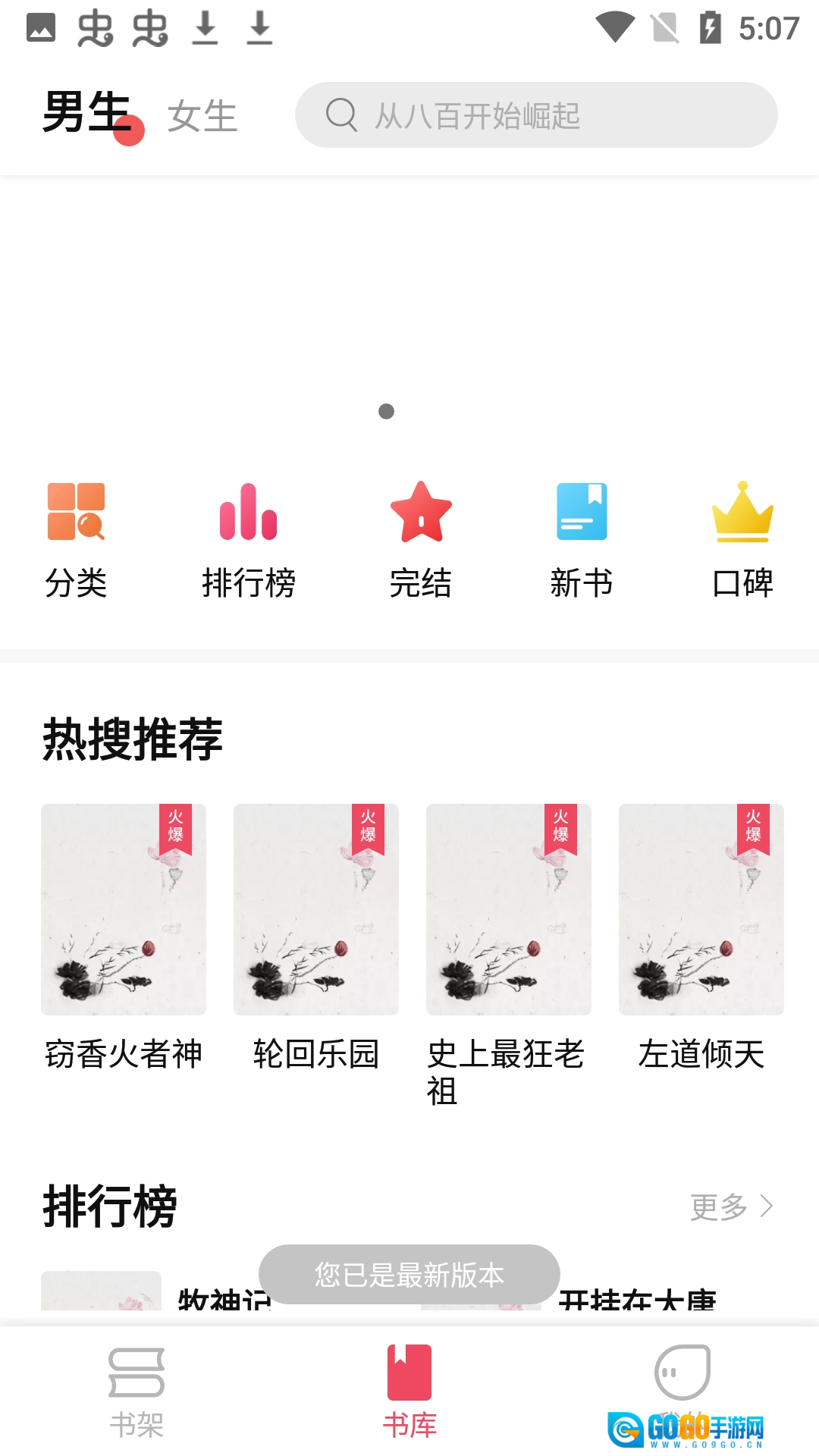Open 分类 categories
The image size is (819, 1456).
click(76, 539)
